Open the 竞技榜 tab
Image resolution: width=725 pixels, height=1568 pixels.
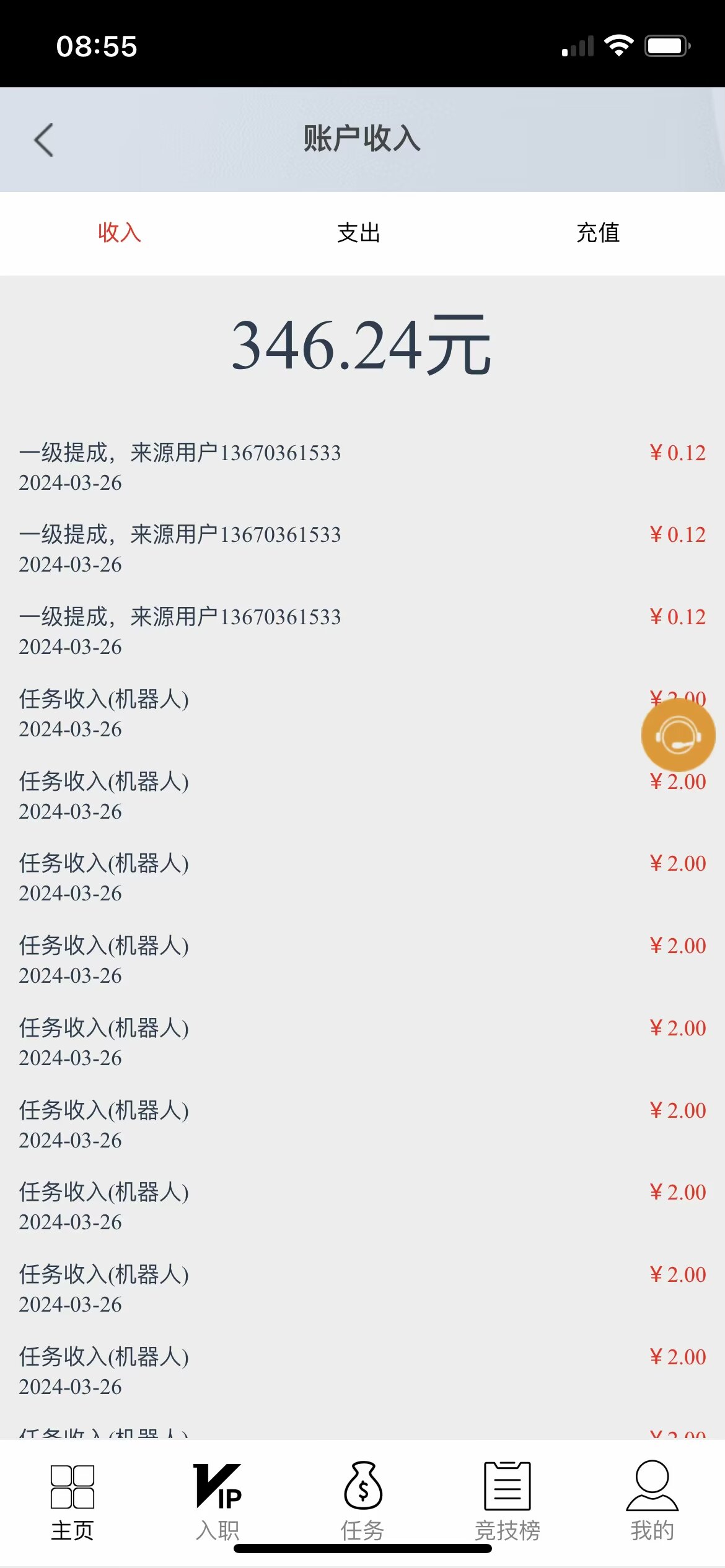coord(507,1503)
